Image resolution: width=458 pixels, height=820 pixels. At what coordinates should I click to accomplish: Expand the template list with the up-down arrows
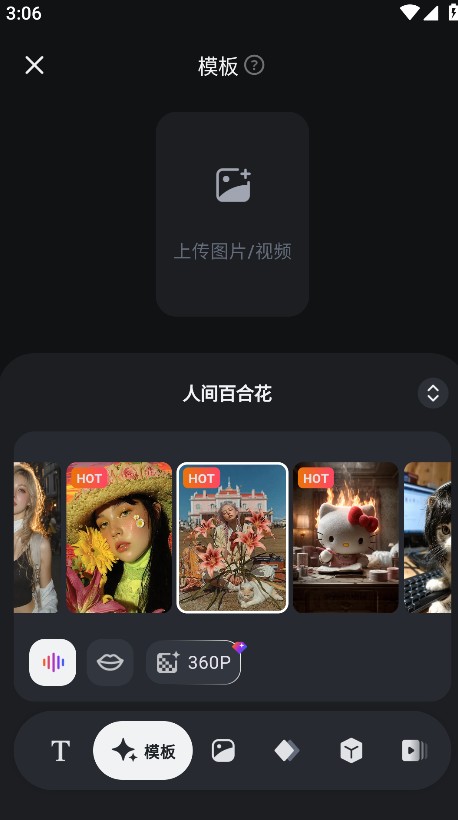click(x=433, y=393)
